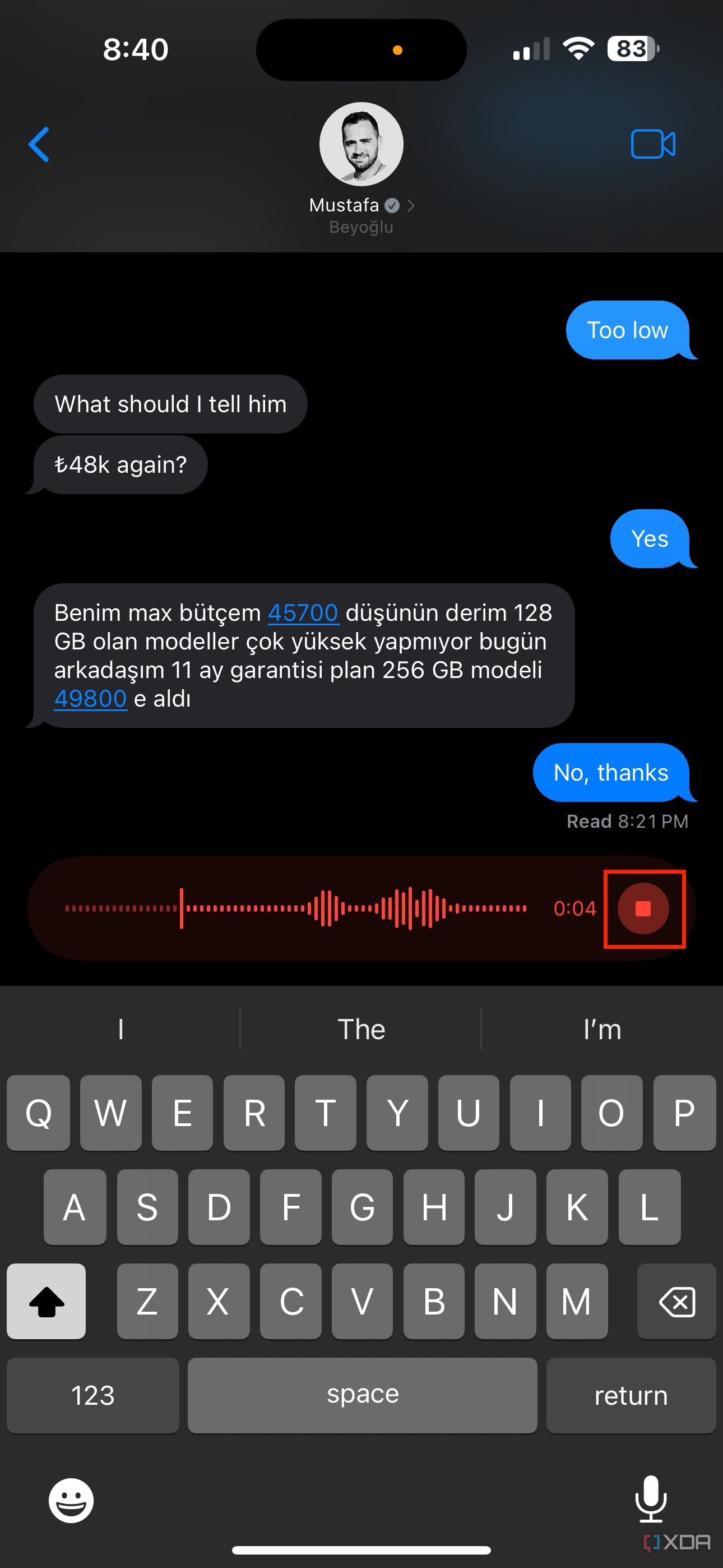Pick the "I'm" keyboard suggestion
The width and height of the screenshot is (723, 1568).
(x=602, y=1029)
